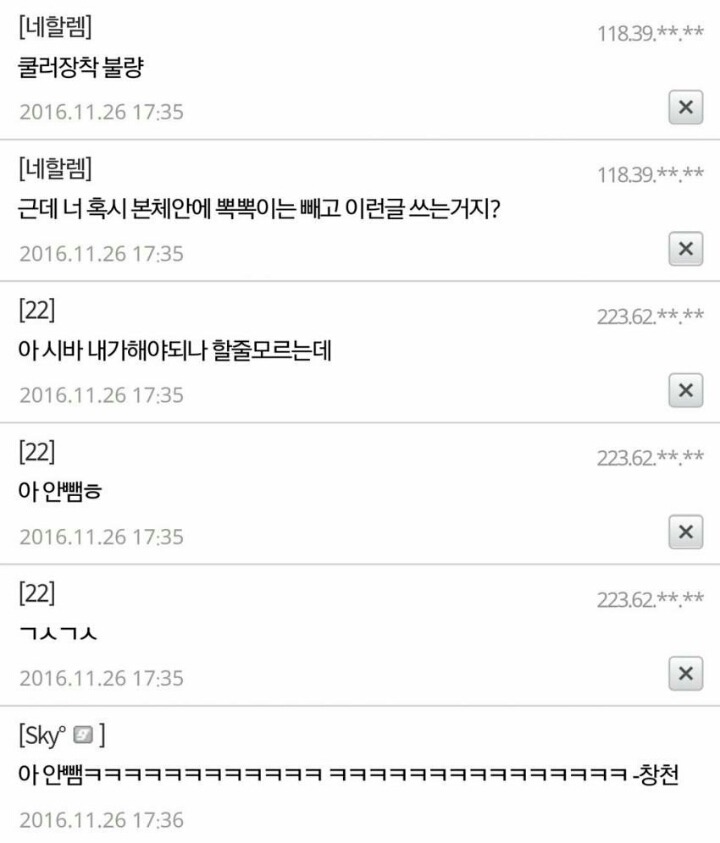The width and height of the screenshot is (720, 843).
Task: Open the gallog icon next to Sky°
Action: click(x=83, y=734)
